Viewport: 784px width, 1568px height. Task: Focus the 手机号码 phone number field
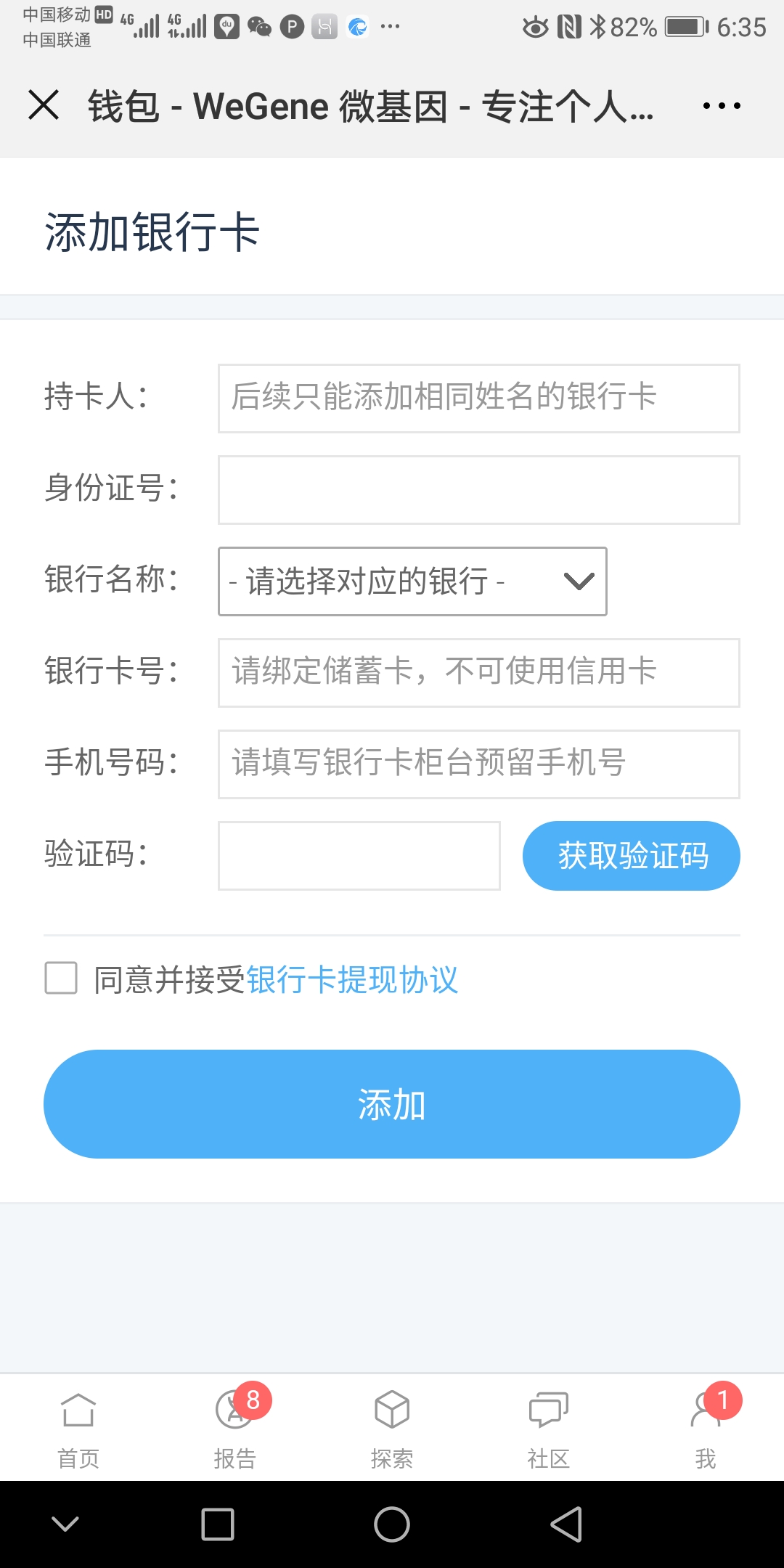click(479, 764)
